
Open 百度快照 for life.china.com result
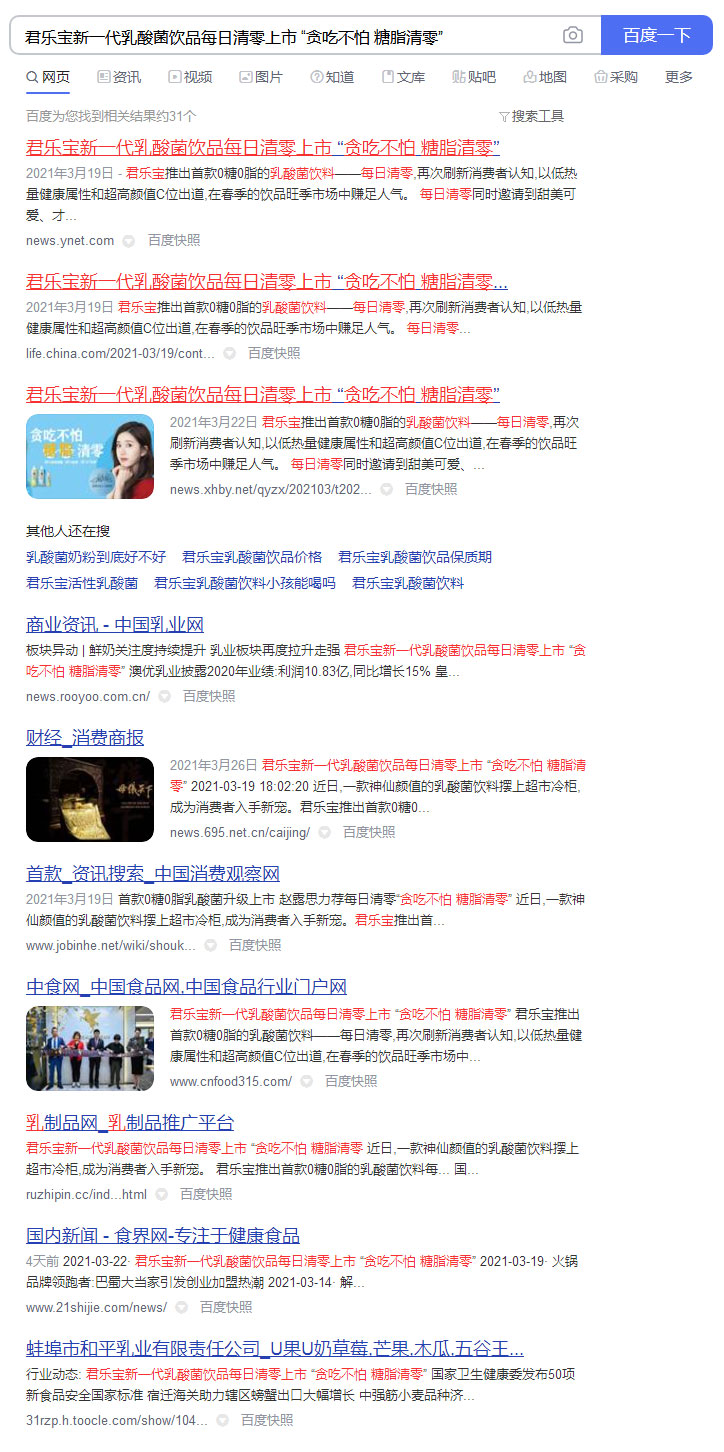tap(274, 353)
